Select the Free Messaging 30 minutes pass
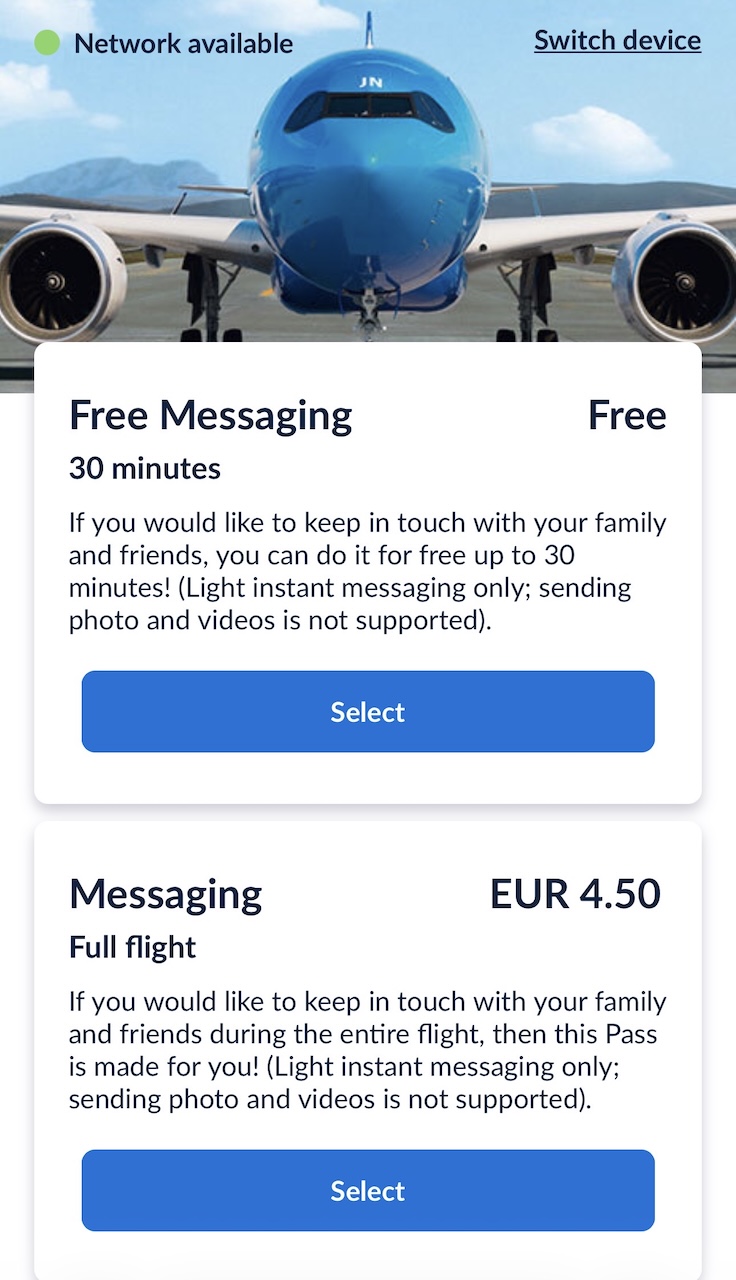Image resolution: width=736 pixels, height=1280 pixels. click(368, 712)
